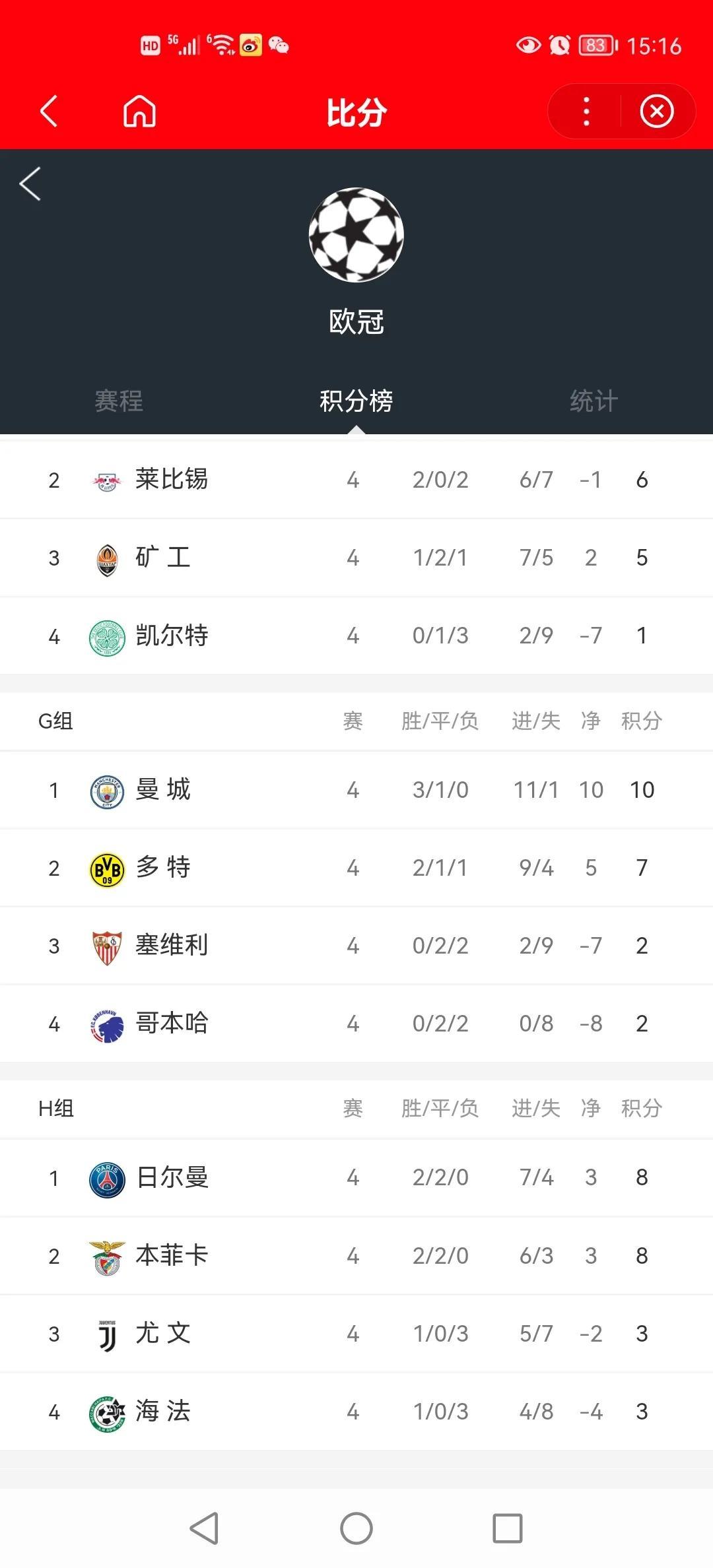713x1568 pixels.
Task: Tap the system back navigation button
Action: (x=205, y=1528)
